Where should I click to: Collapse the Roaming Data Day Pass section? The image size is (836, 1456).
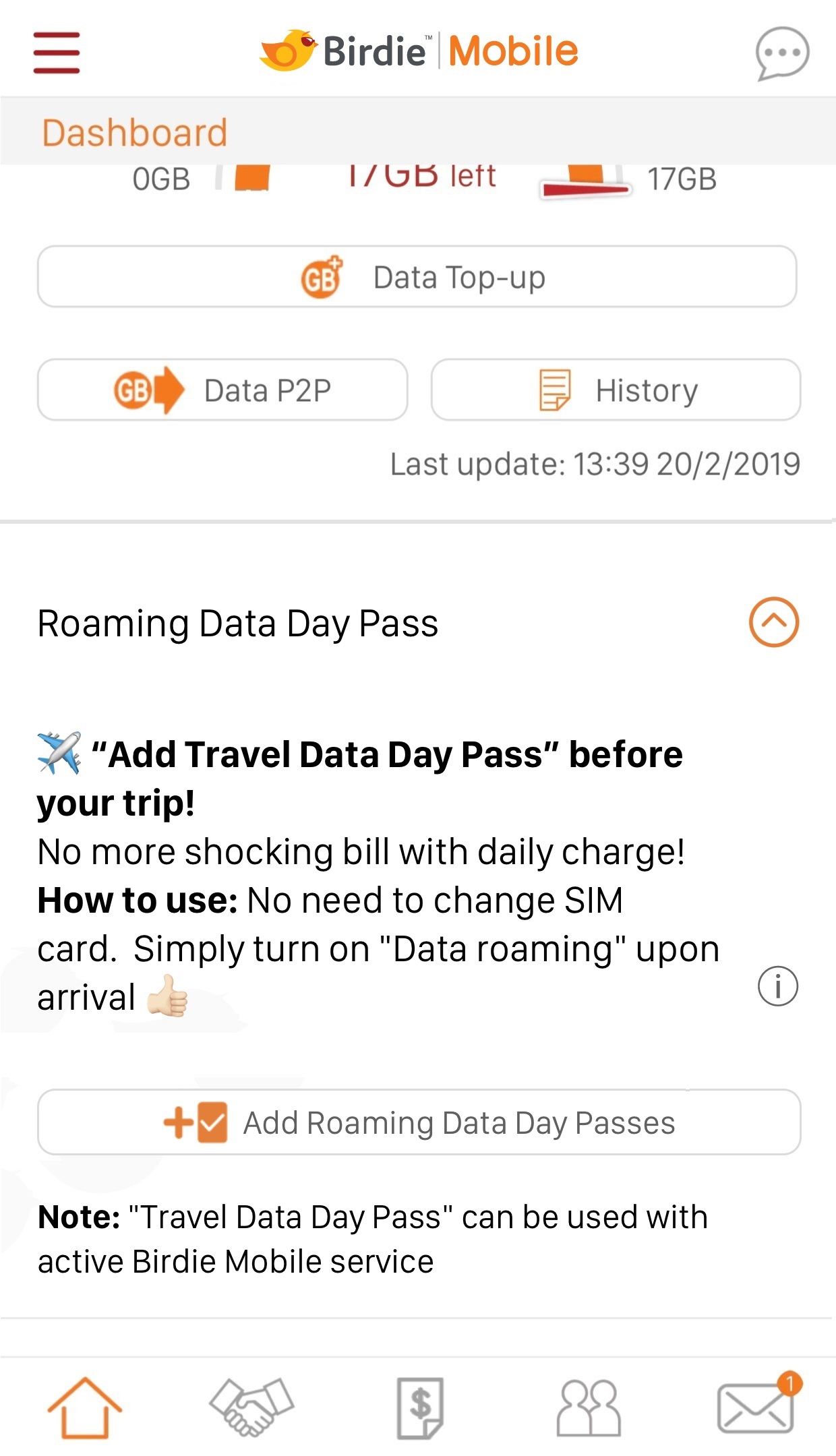point(776,624)
